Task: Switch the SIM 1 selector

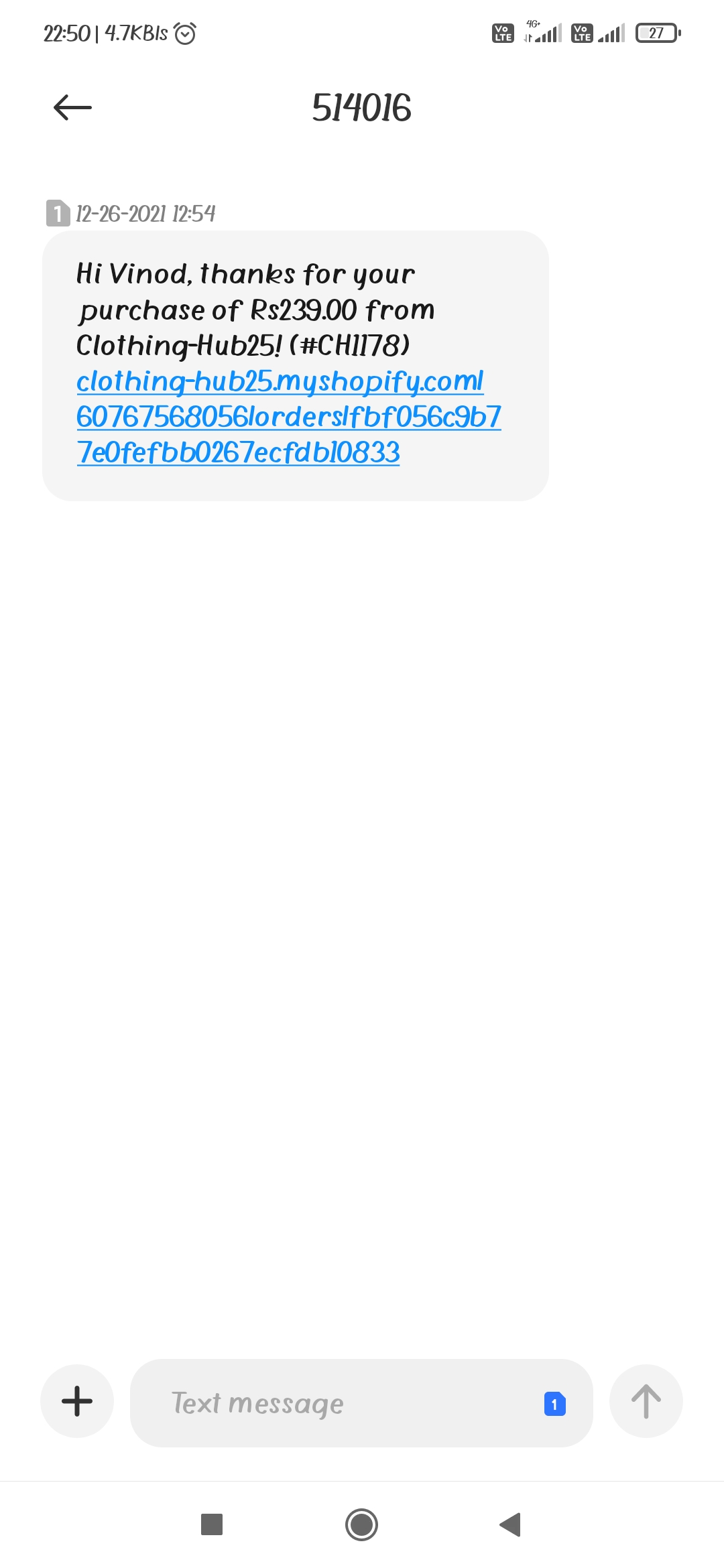Action: pos(554,1404)
